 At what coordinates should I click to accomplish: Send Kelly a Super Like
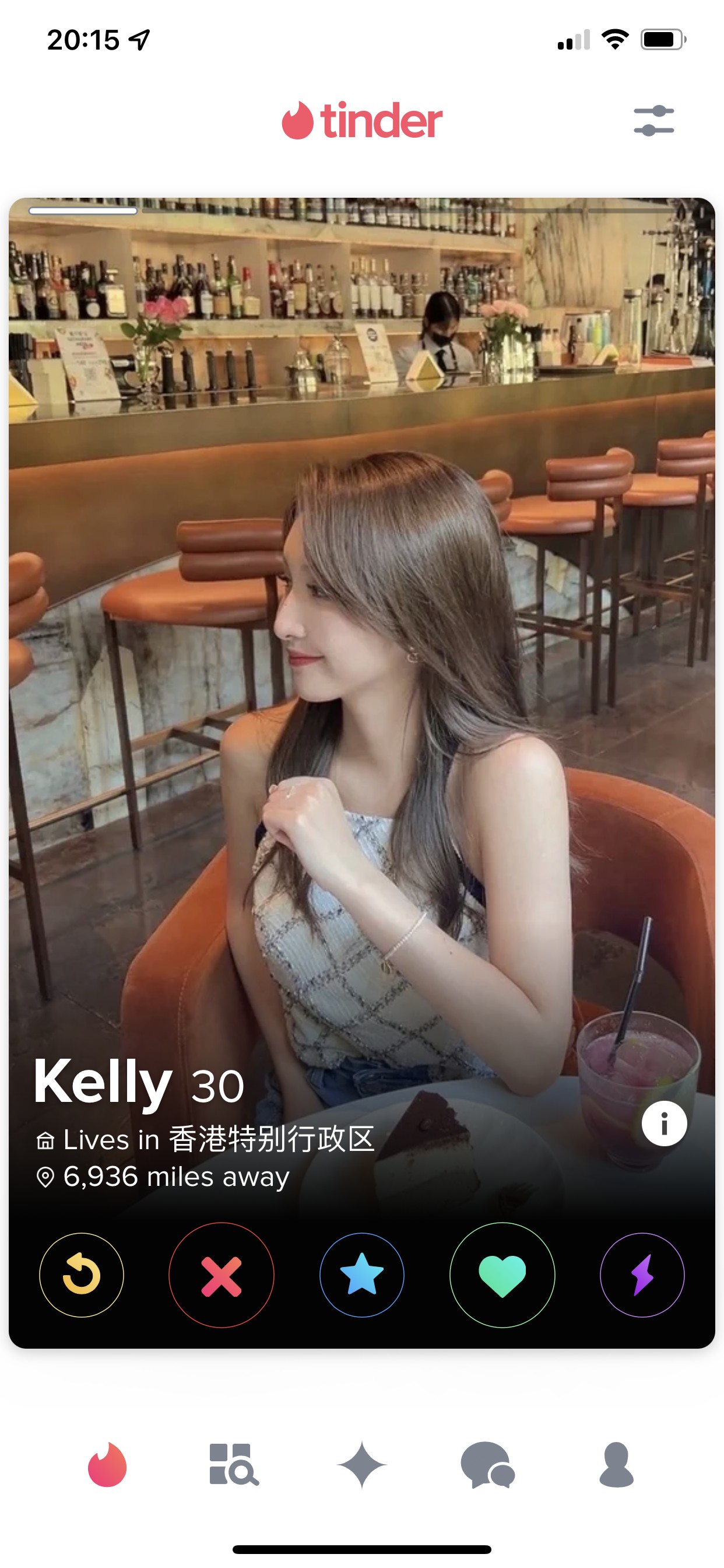pyautogui.click(x=361, y=1275)
